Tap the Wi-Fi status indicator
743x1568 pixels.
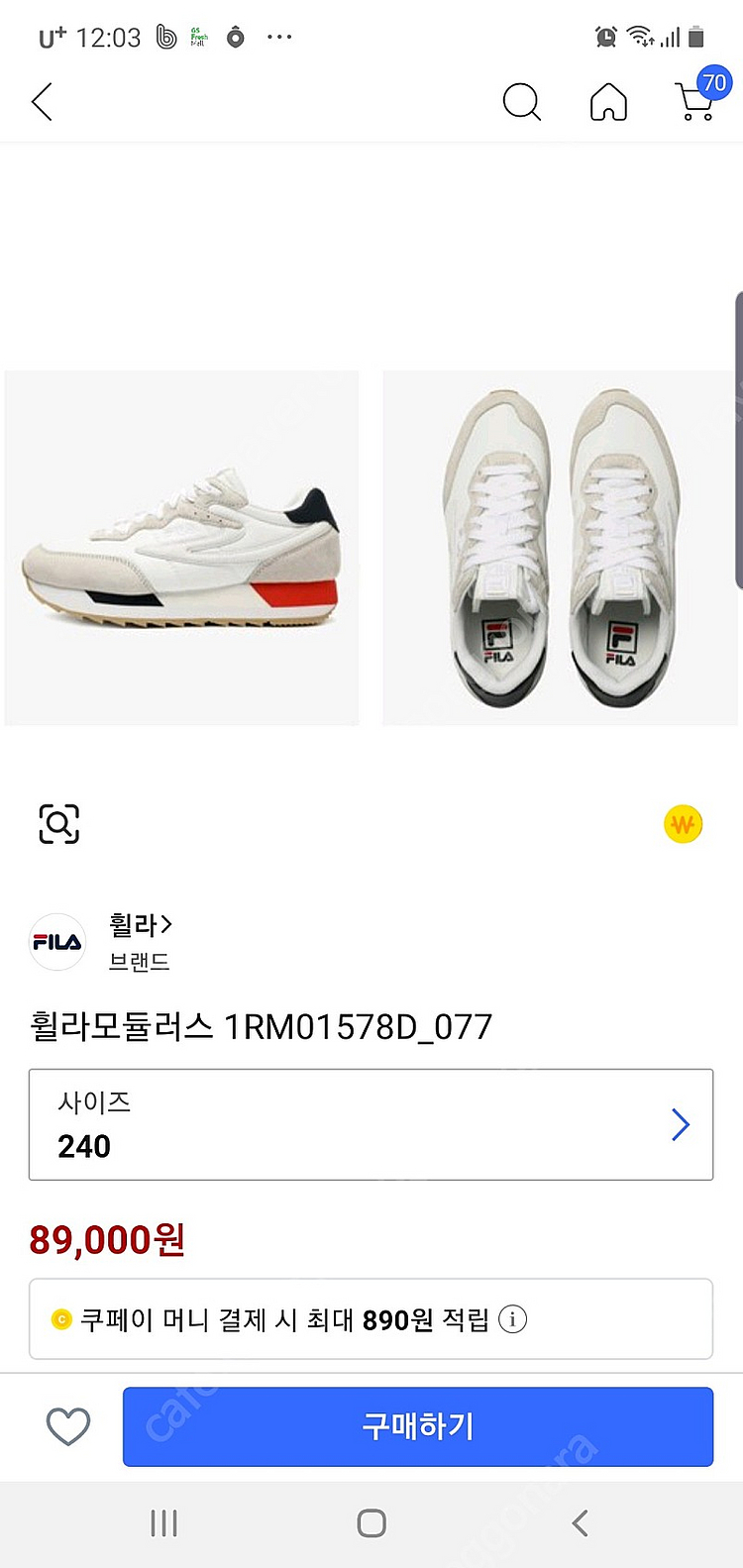(x=640, y=37)
